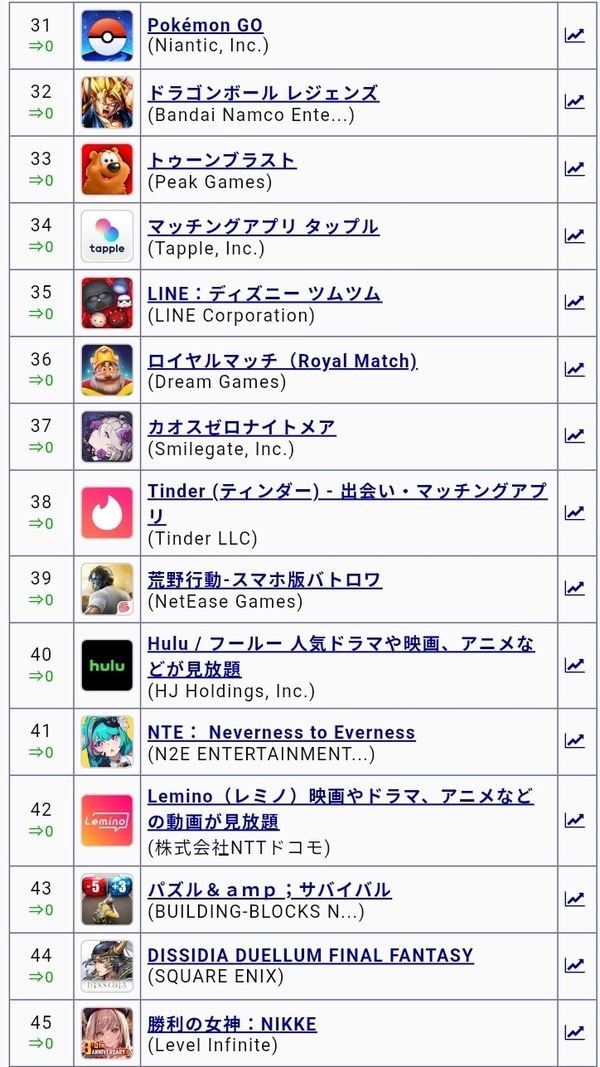Show the ranking graph for パズル＆サバイバル
This screenshot has height=1067, width=600.
(574, 898)
